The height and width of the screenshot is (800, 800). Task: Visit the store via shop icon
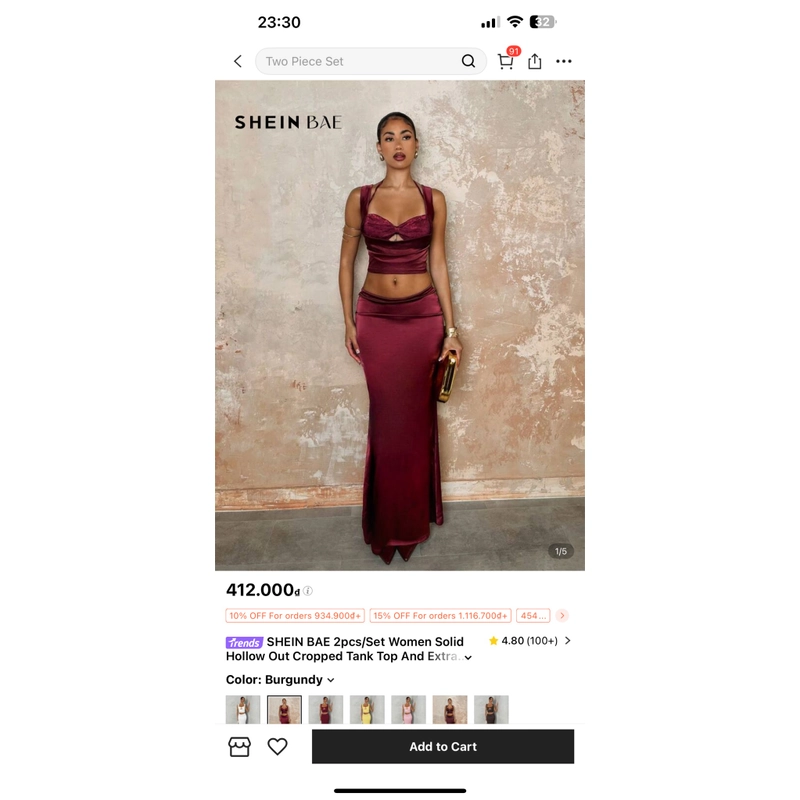pyautogui.click(x=239, y=746)
